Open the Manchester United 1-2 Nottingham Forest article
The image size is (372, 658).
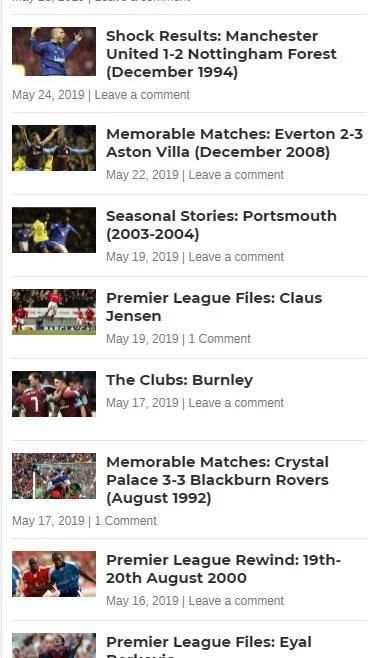click(x=221, y=54)
